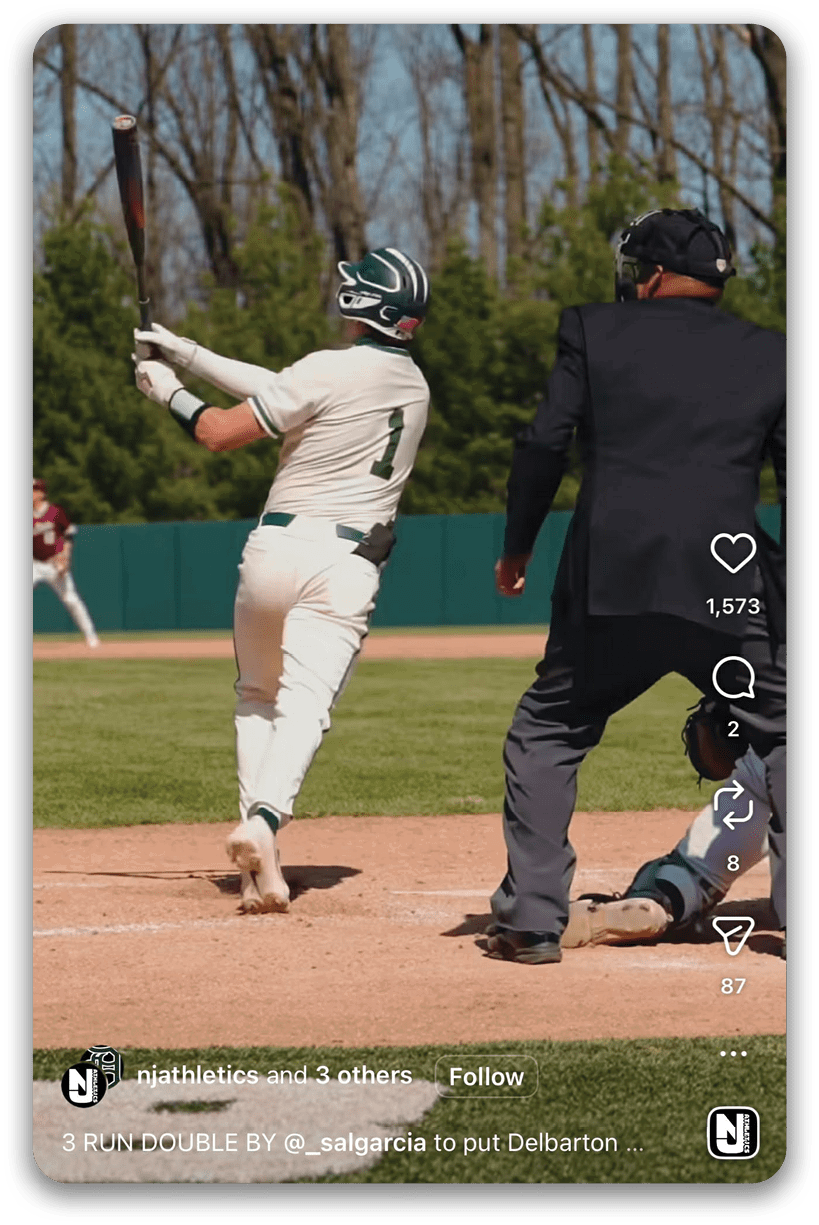
Task: Open the comments on this reel
Action: [733, 679]
